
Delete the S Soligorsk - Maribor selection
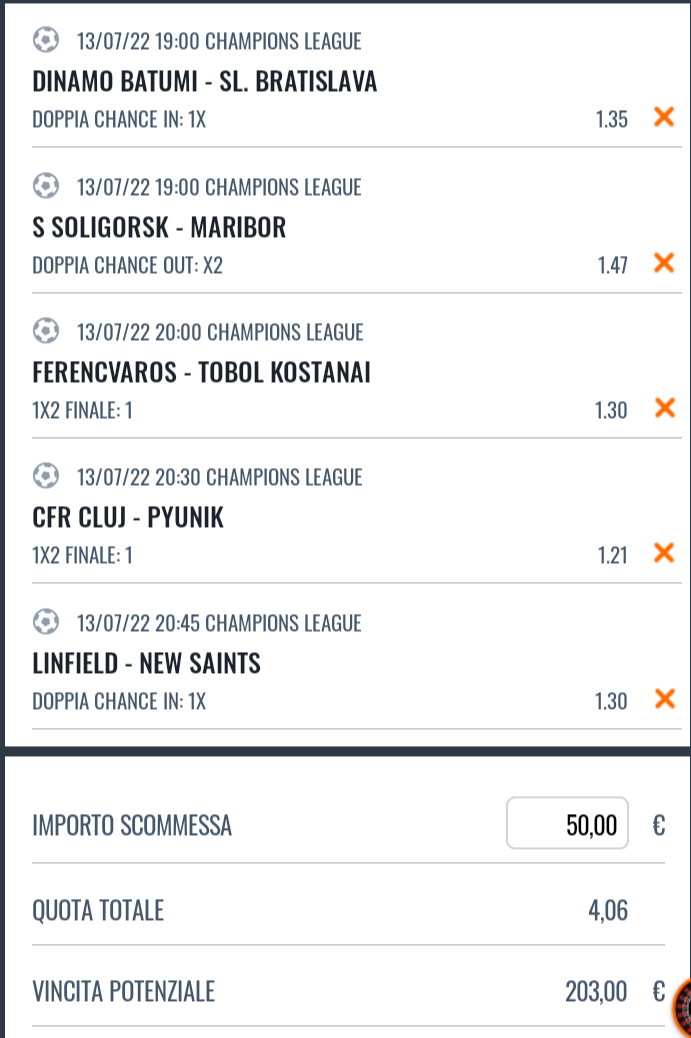click(x=663, y=263)
